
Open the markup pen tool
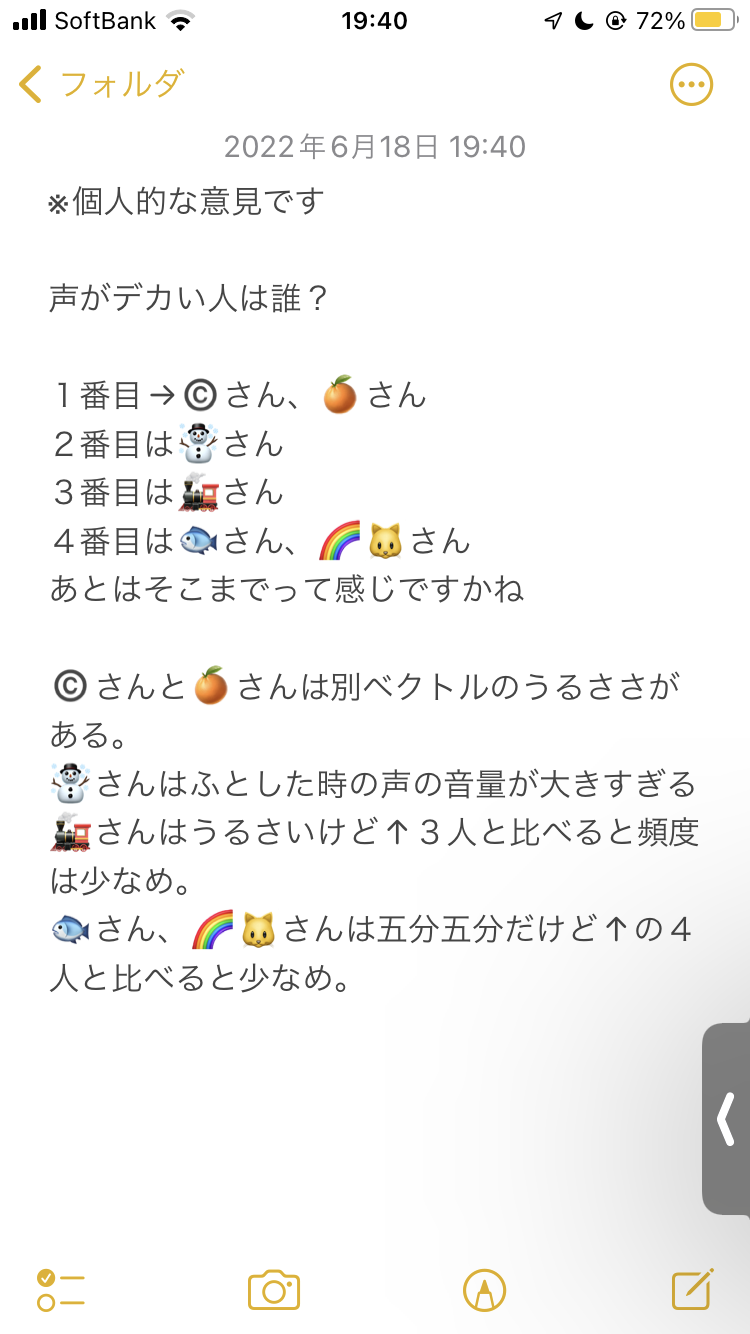[x=485, y=1290]
